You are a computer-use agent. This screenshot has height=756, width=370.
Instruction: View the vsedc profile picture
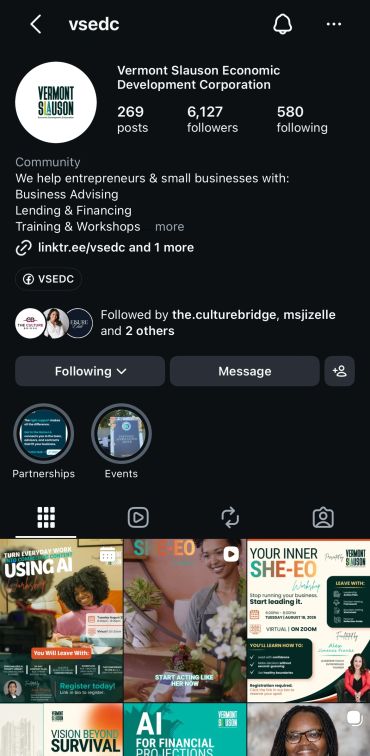point(56,102)
